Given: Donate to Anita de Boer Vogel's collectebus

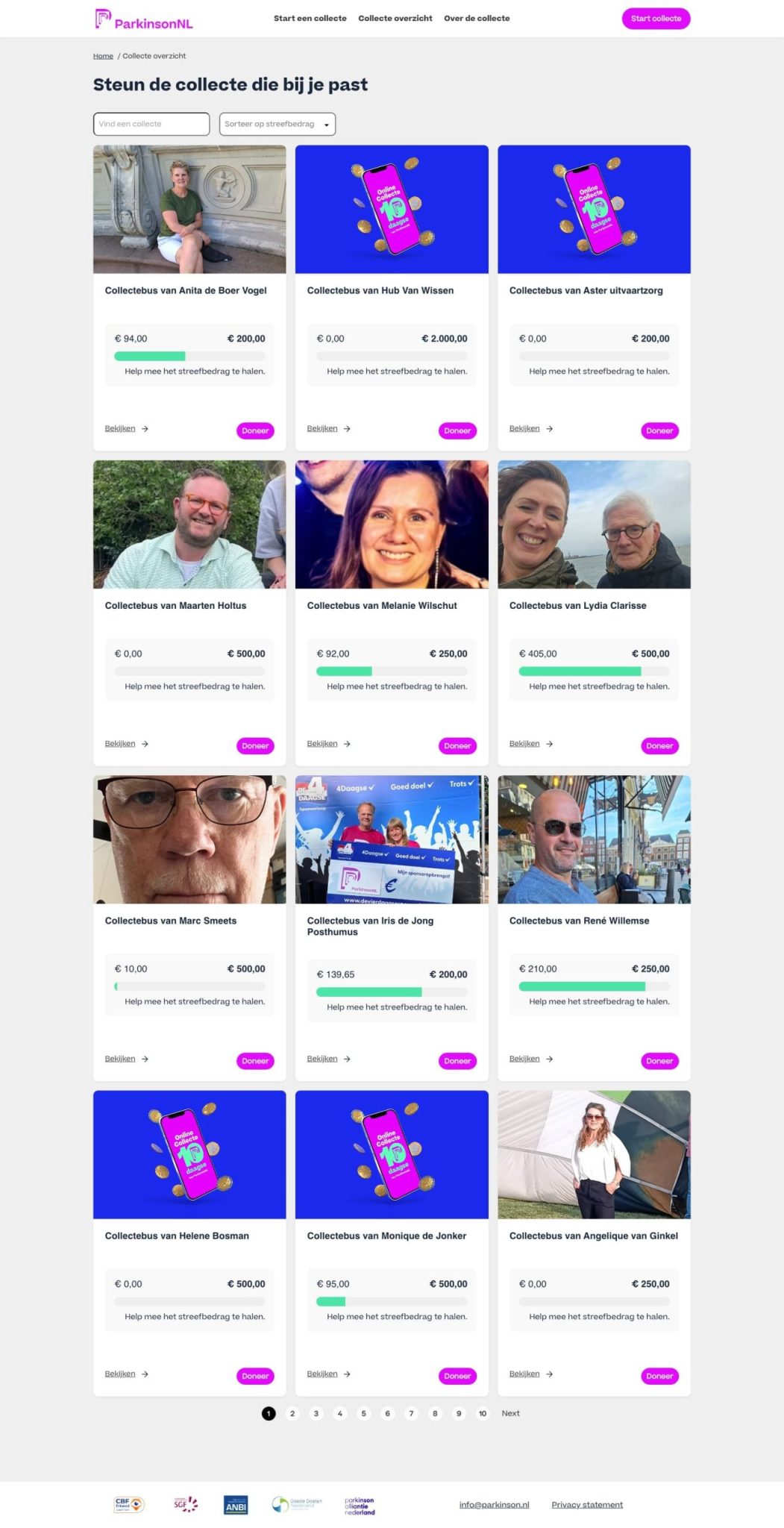Looking at the screenshot, I should tap(255, 430).
